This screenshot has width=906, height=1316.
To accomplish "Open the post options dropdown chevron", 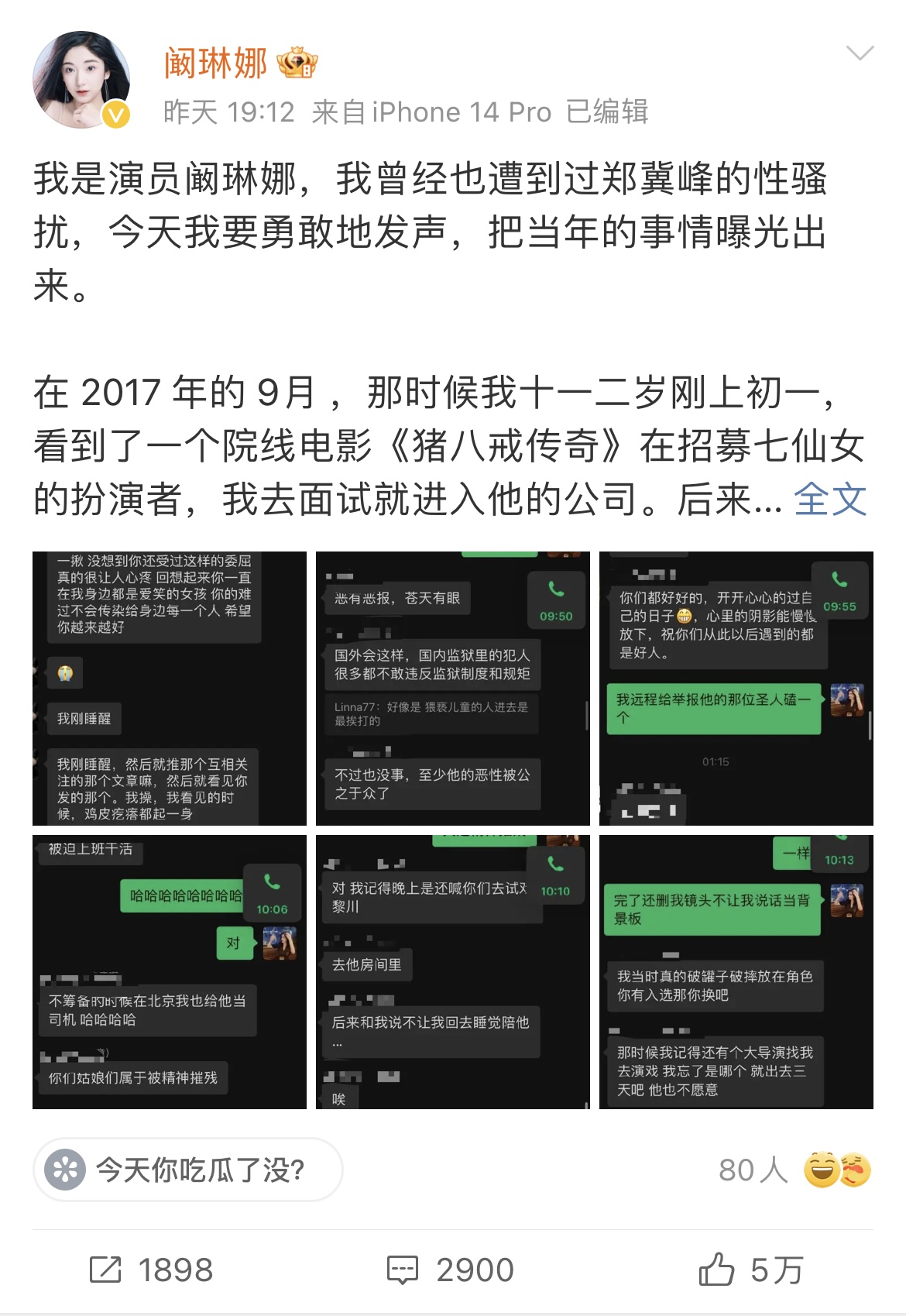I will tap(860, 53).
